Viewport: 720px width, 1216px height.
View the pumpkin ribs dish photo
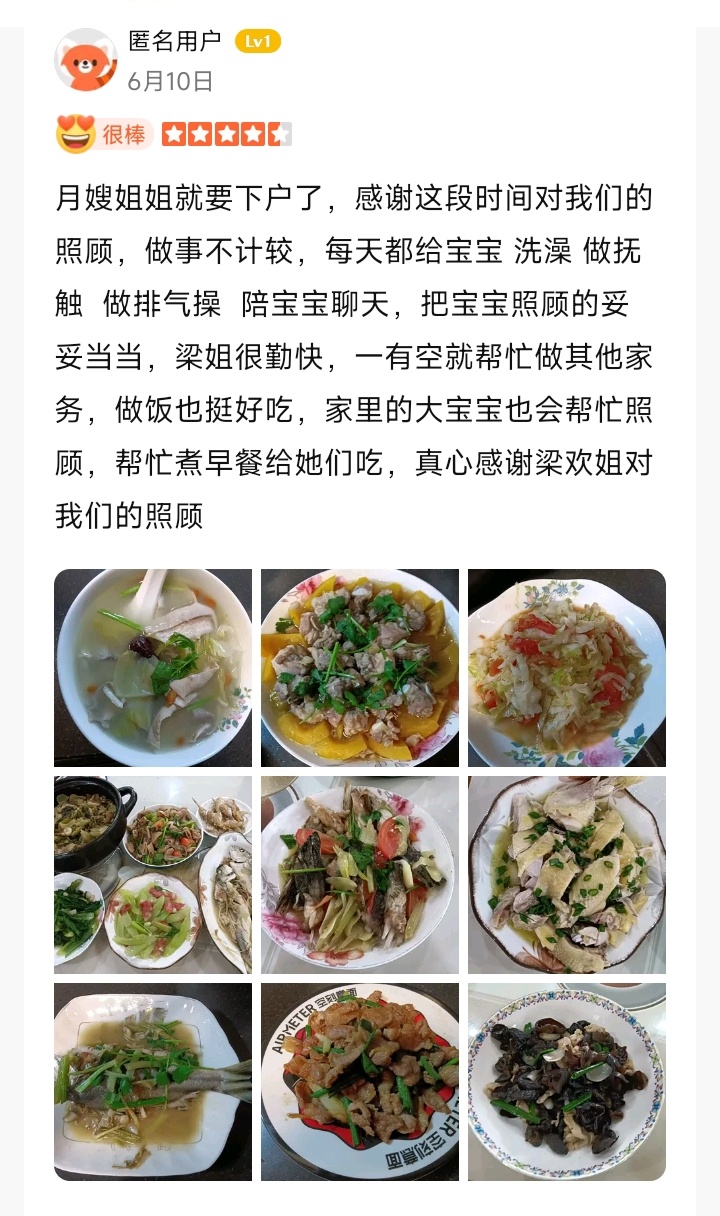pos(360,668)
